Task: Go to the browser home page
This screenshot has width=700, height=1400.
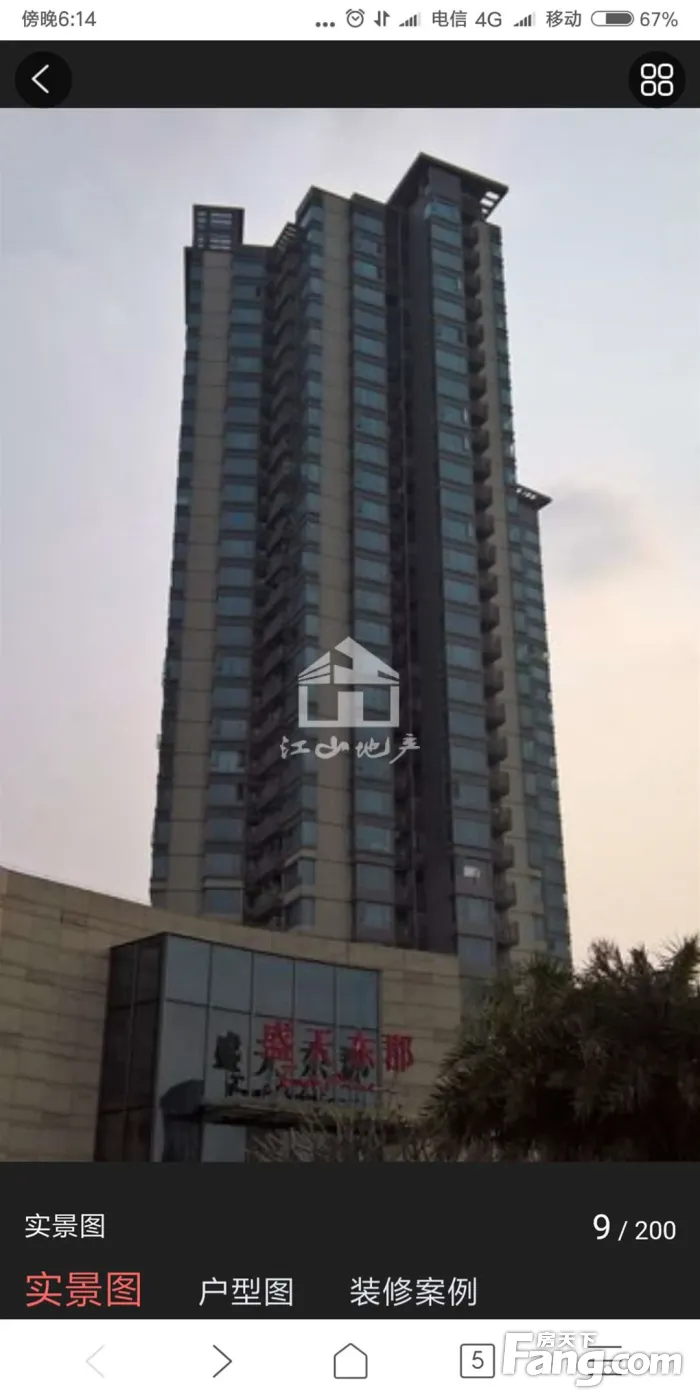Action: (x=350, y=1361)
